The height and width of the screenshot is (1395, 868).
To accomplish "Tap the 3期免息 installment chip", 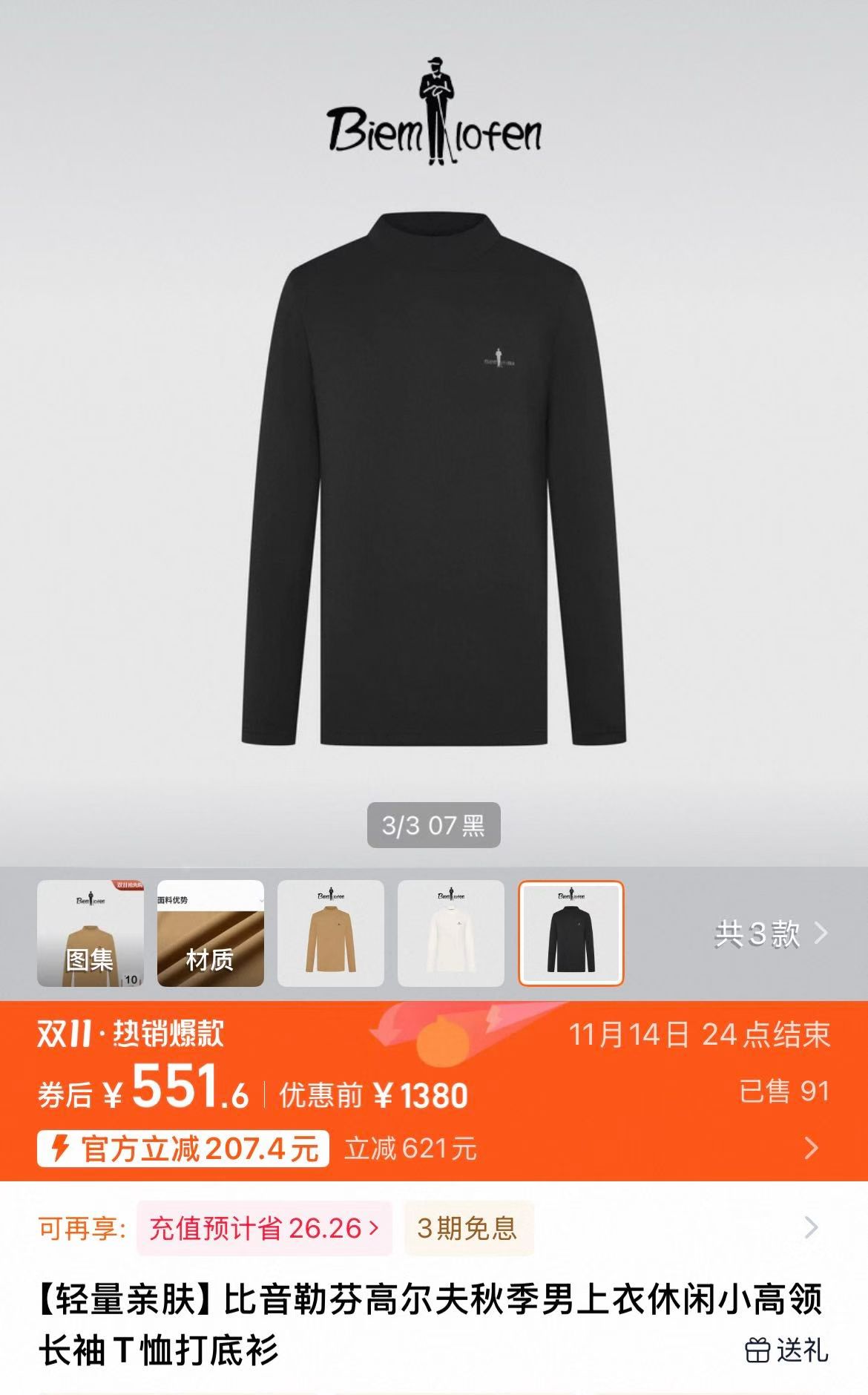I will coord(468,1228).
